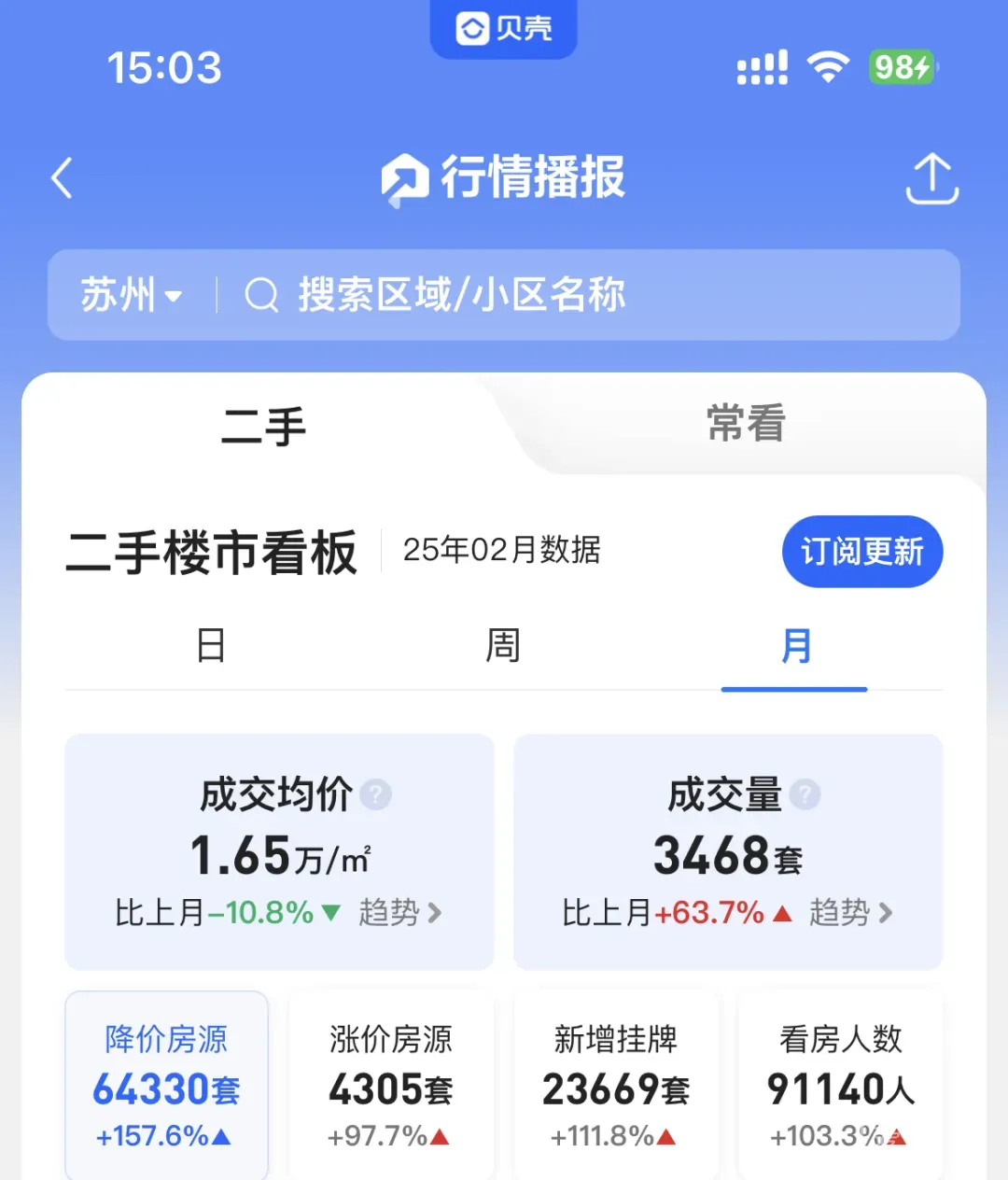Screen dimensions: 1008x1180
Task: View 趋势 for 成交均价
Action: 400,912
